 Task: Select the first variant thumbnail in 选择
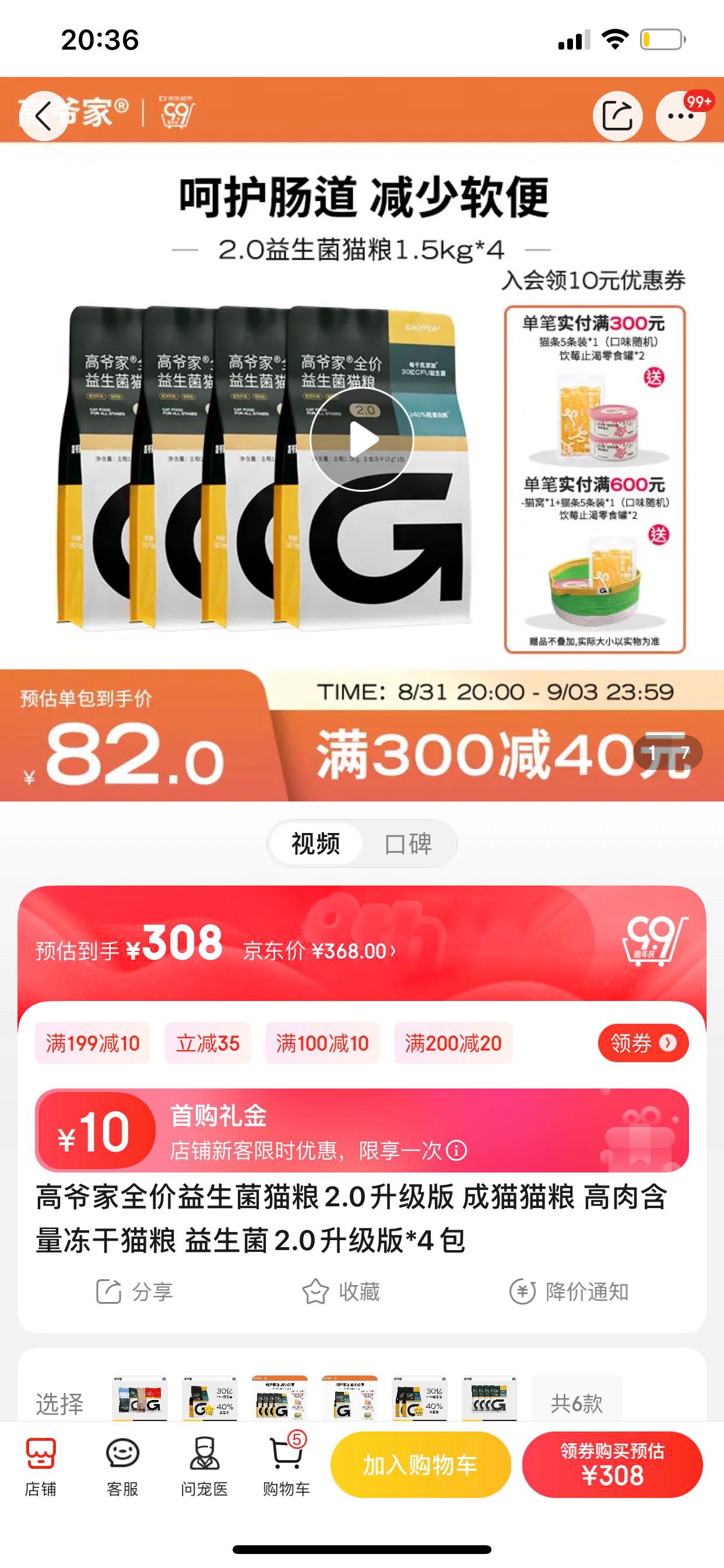140,1399
